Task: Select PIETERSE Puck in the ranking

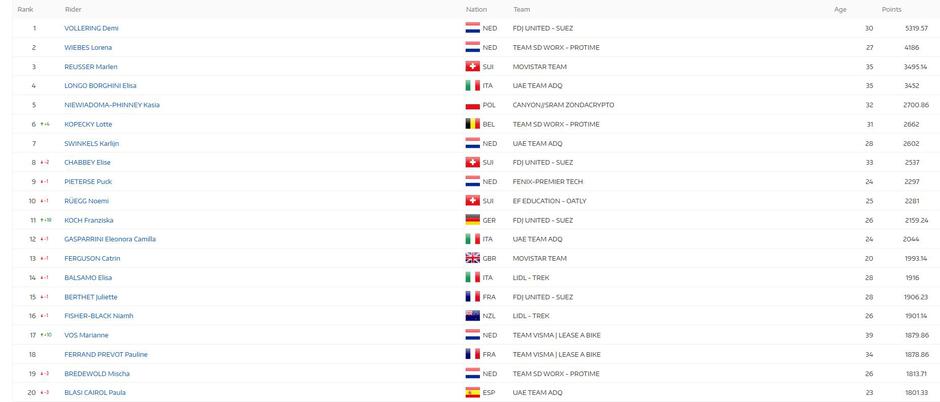Action: (x=88, y=181)
